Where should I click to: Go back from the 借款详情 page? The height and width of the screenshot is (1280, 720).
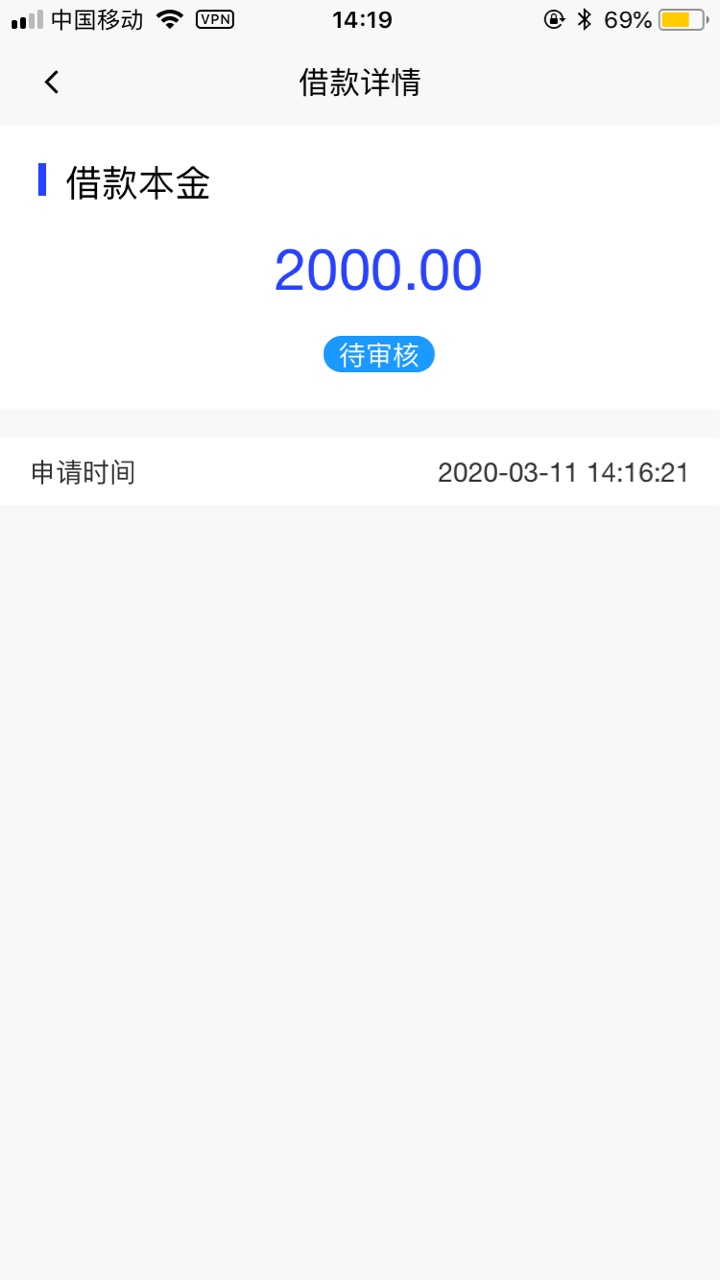click(52, 82)
